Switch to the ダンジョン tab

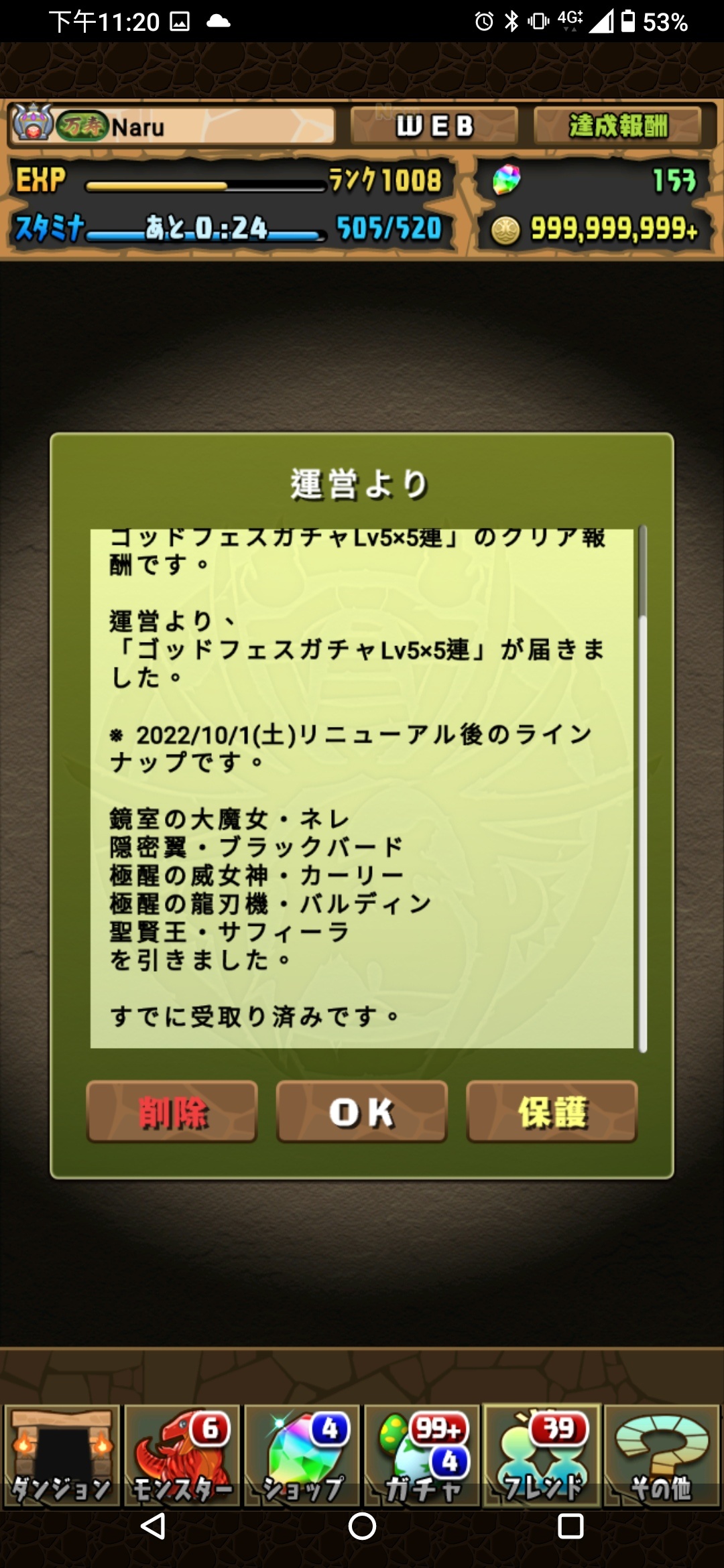click(62, 1455)
